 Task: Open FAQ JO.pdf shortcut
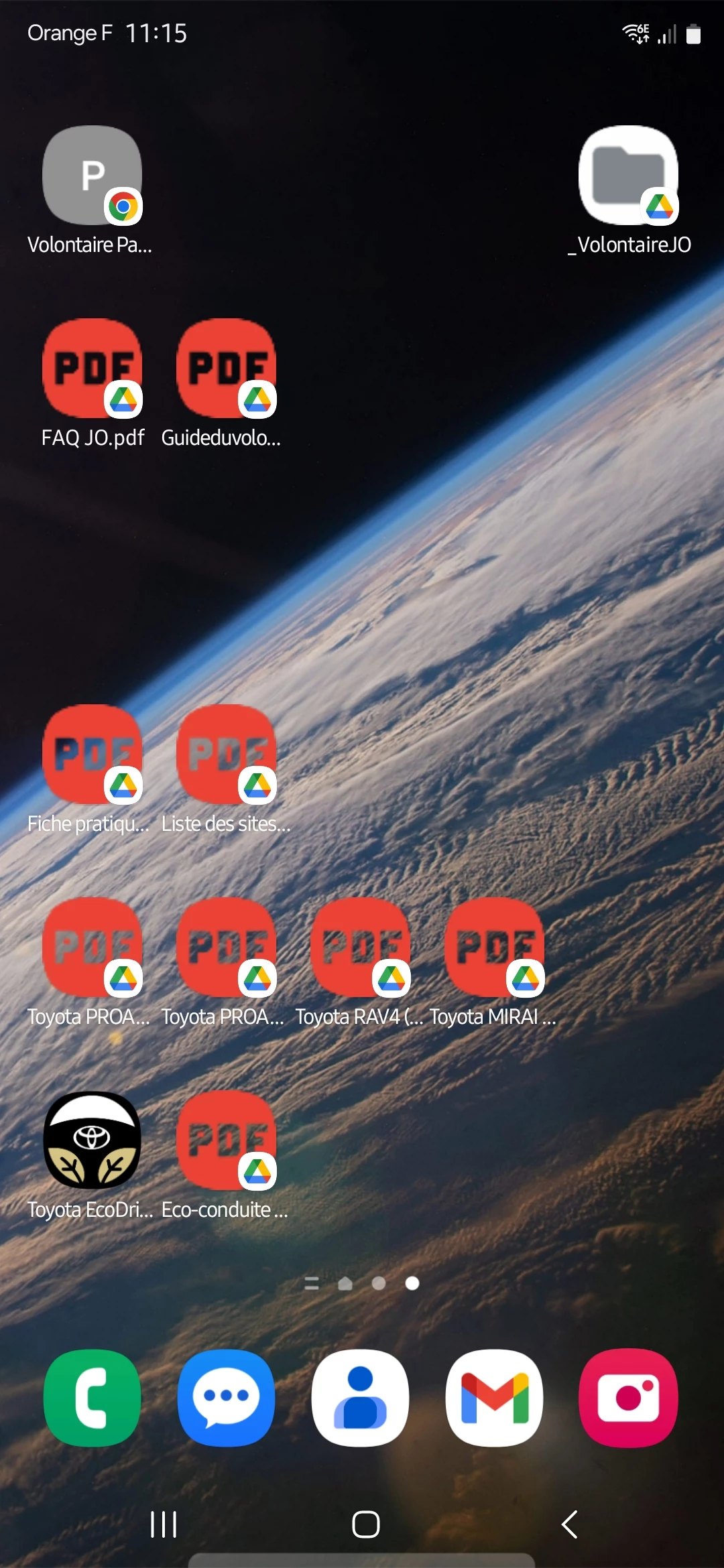[93, 369]
